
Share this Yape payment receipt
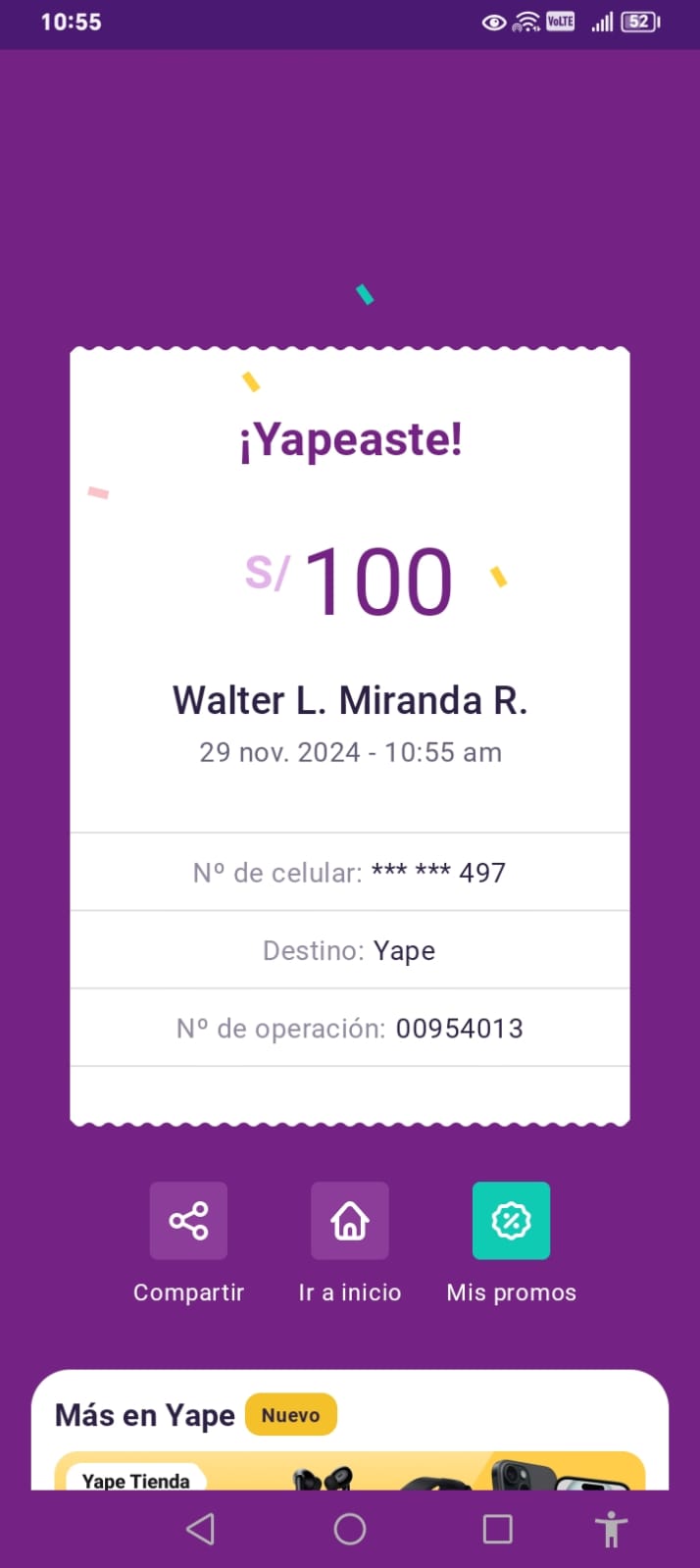(x=188, y=1221)
